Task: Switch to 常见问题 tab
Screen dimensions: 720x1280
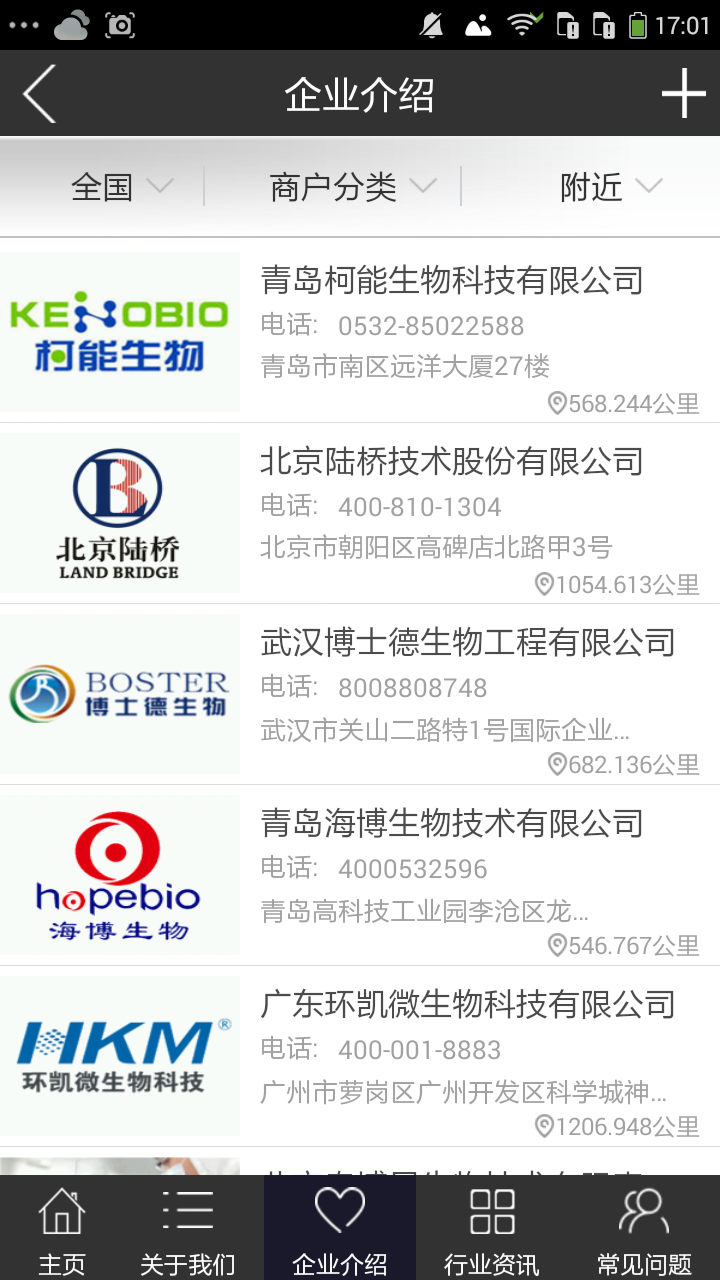Action: [644, 1228]
